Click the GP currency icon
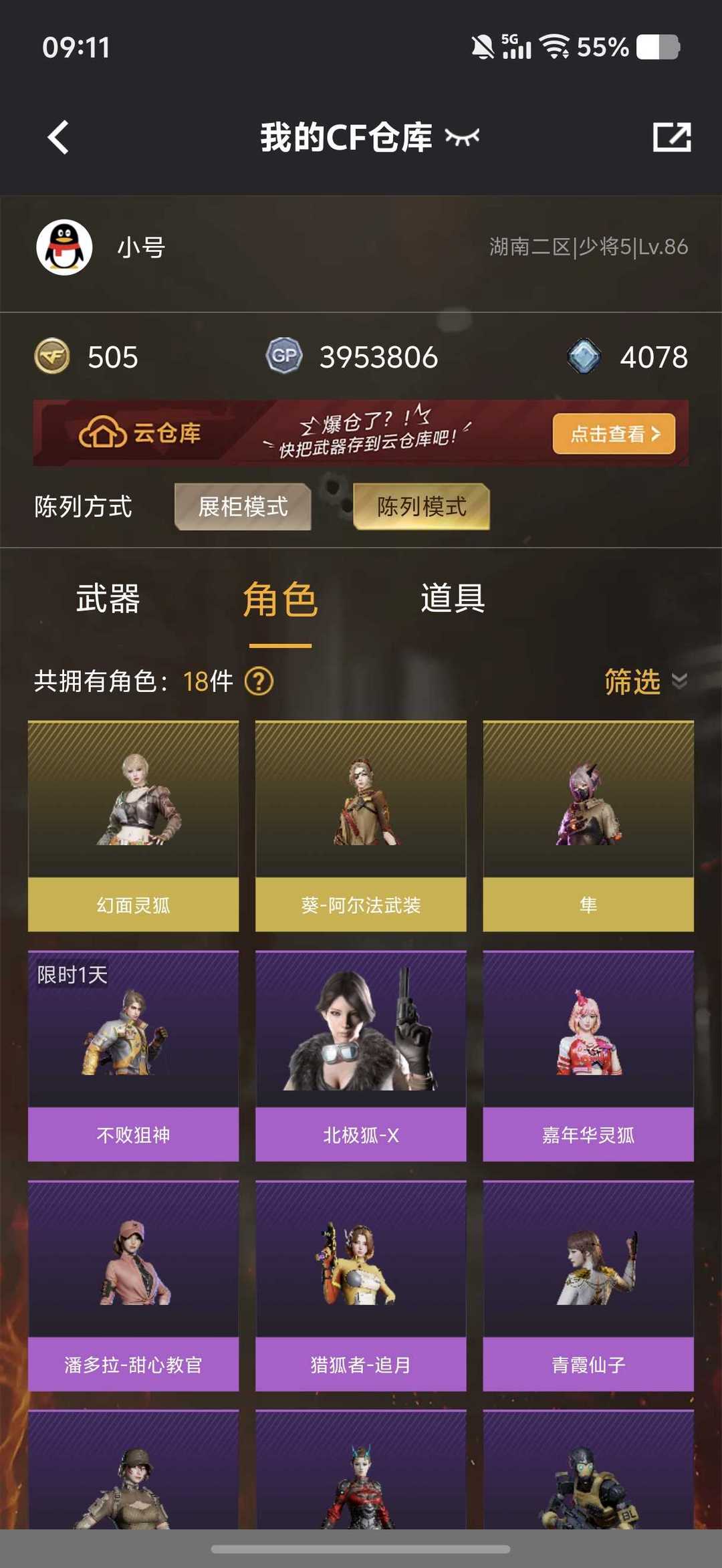The width and height of the screenshot is (722, 1568). (284, 357)
